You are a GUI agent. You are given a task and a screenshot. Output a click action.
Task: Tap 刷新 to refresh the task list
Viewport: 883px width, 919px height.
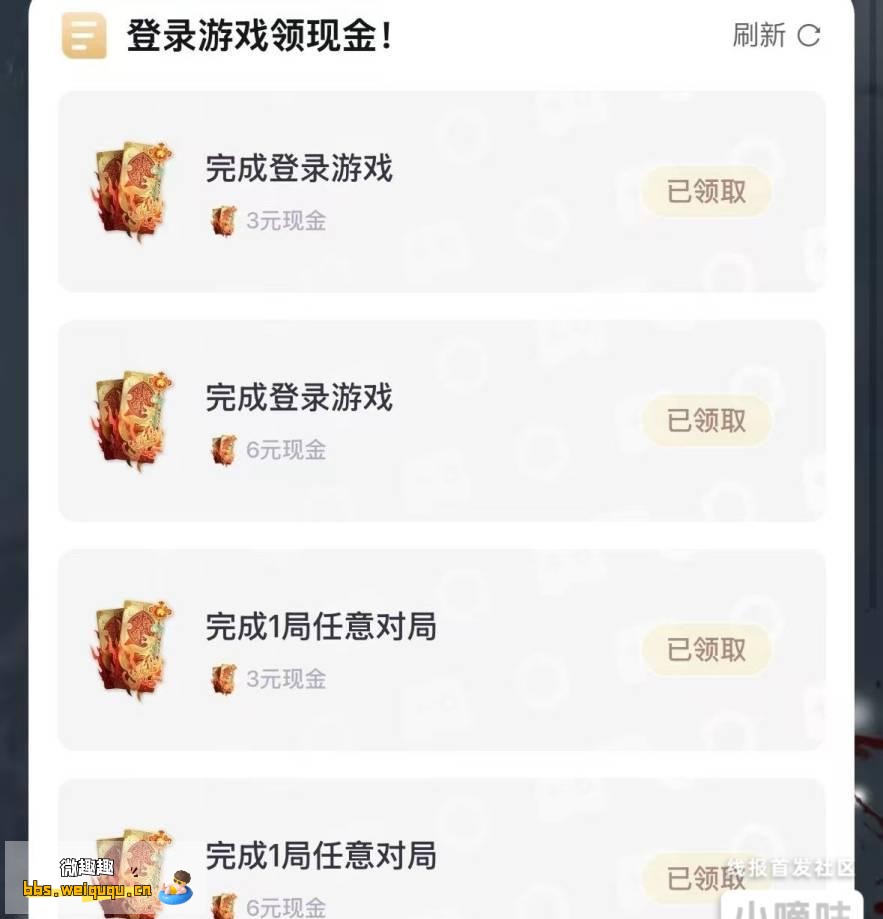(x=776, y=36)
